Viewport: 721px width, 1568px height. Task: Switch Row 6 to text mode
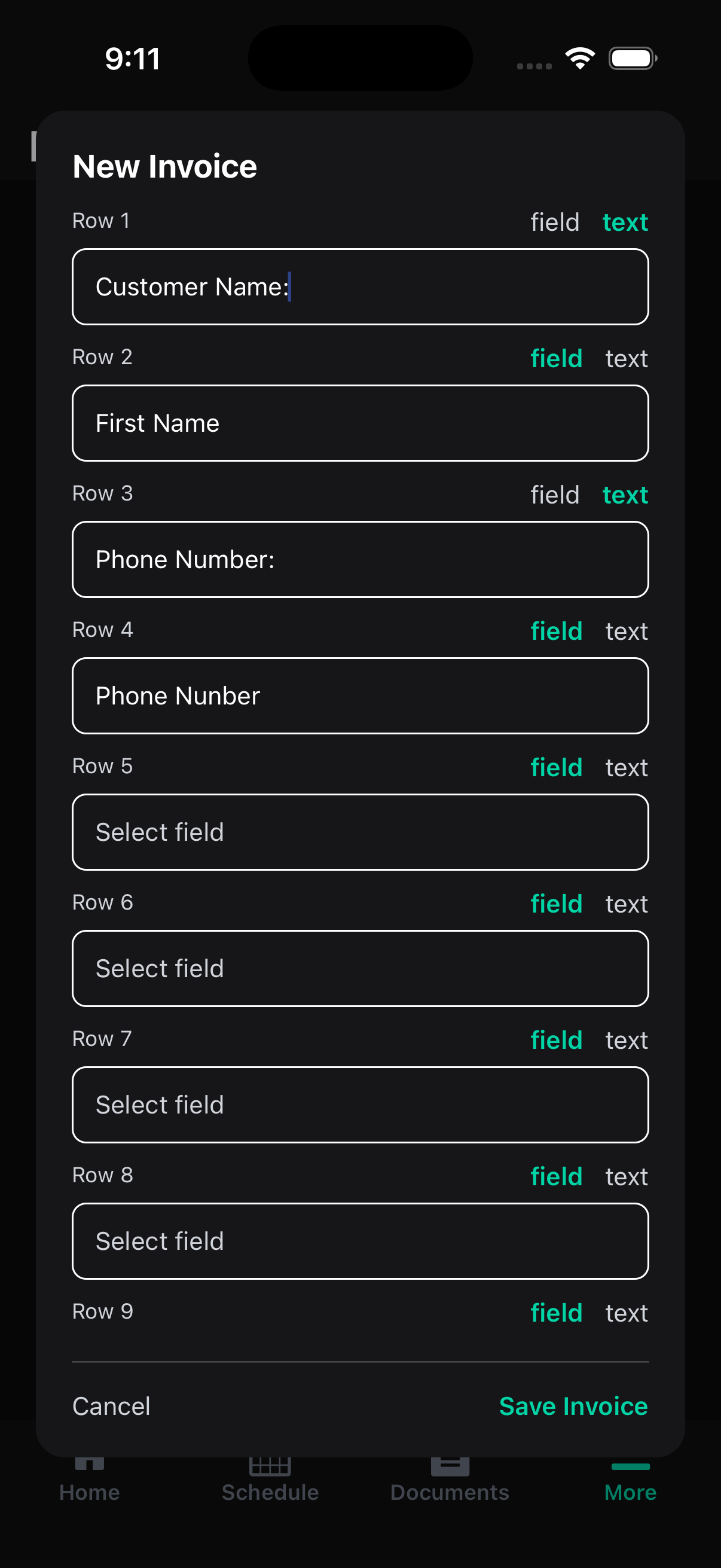(x=627, y=904)
